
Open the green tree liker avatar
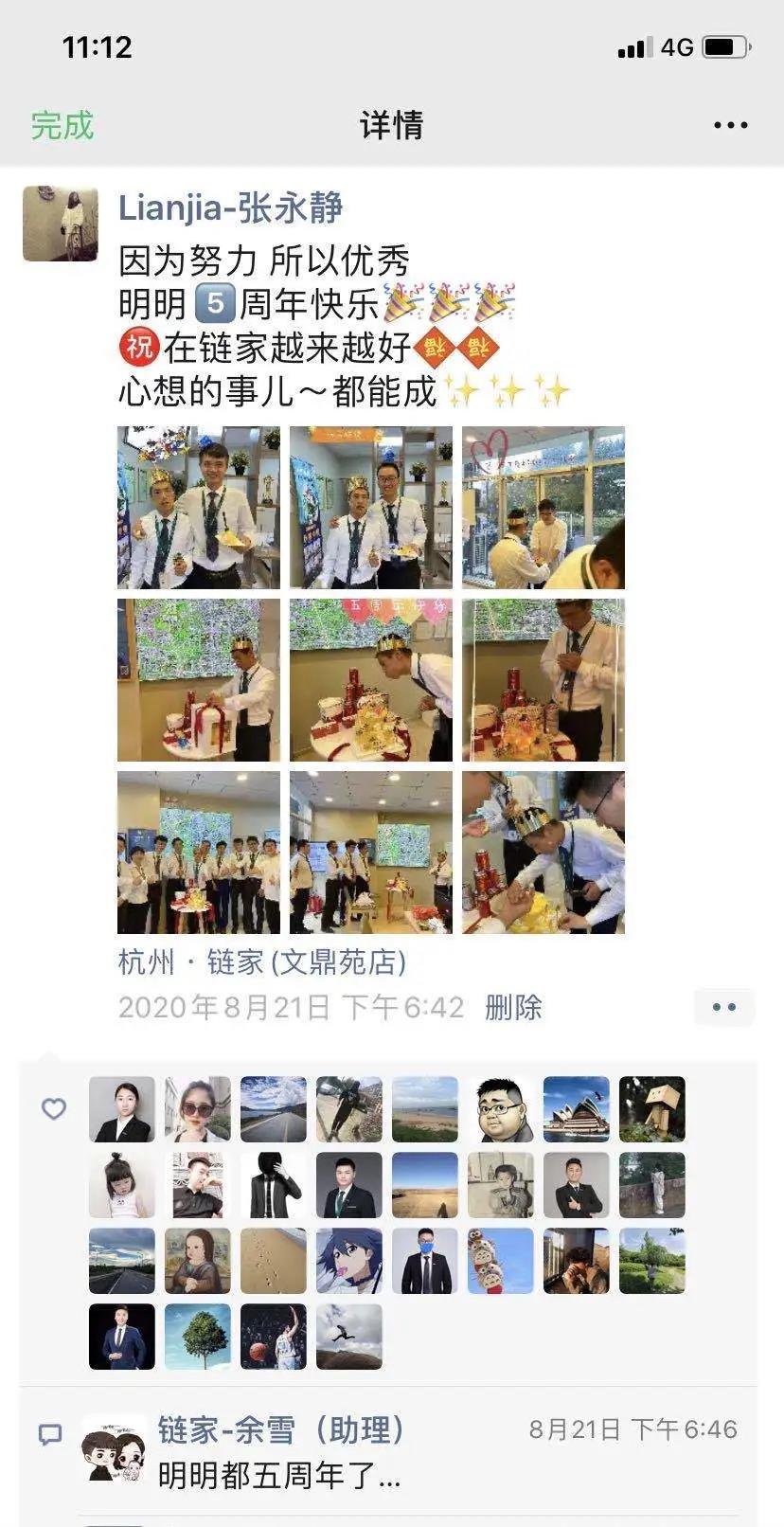pos(197,1337)
